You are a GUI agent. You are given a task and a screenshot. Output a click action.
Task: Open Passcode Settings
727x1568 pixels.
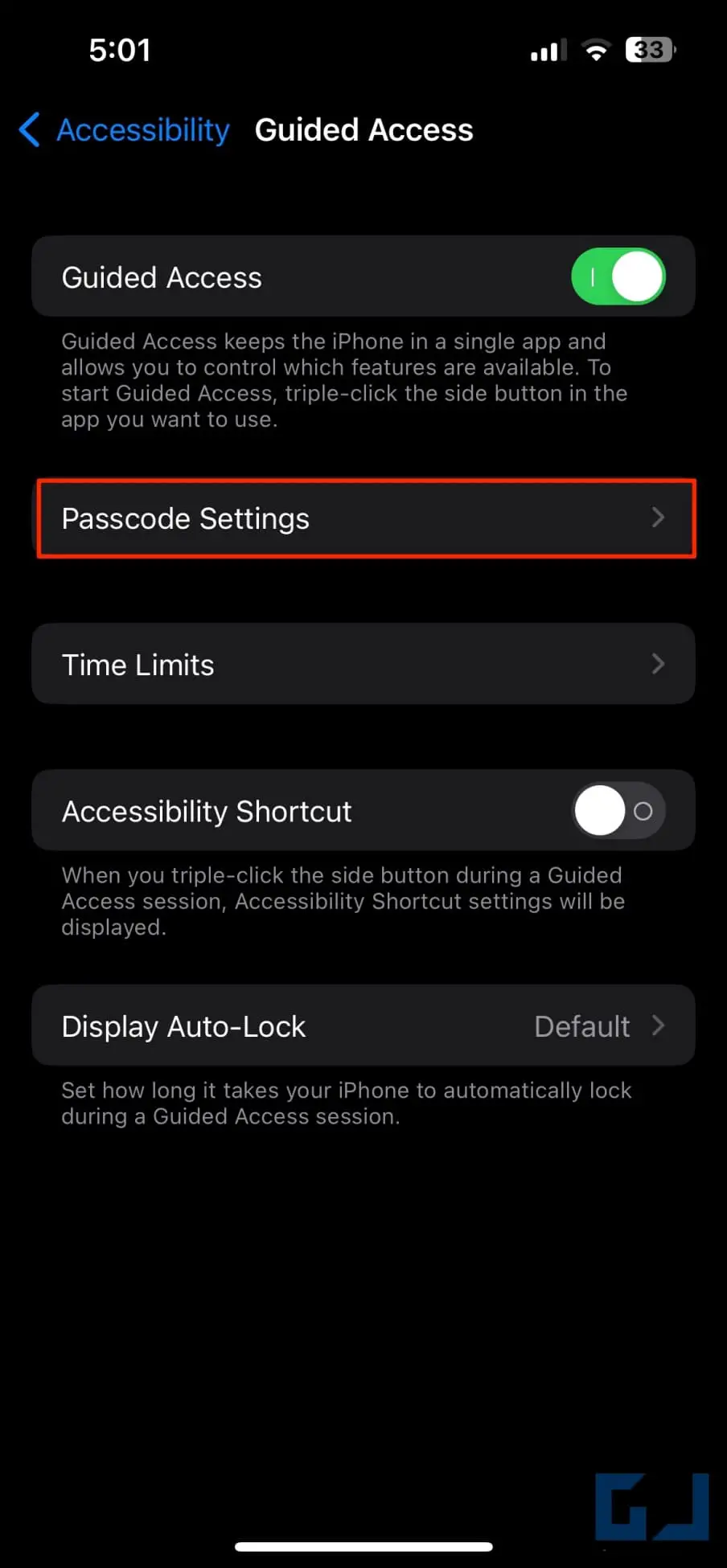pos(364,518)
